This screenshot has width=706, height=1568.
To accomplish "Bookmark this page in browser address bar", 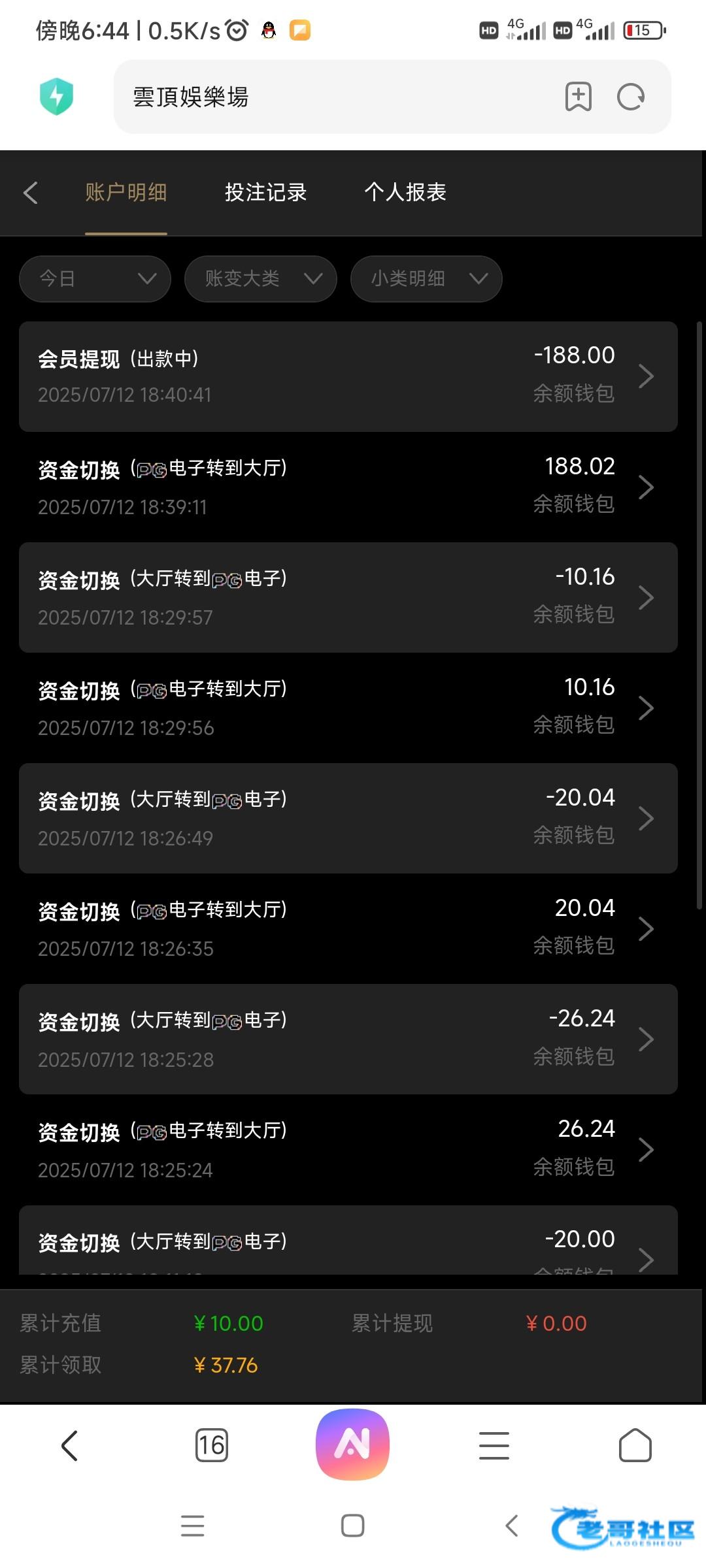I will [578, 97].
